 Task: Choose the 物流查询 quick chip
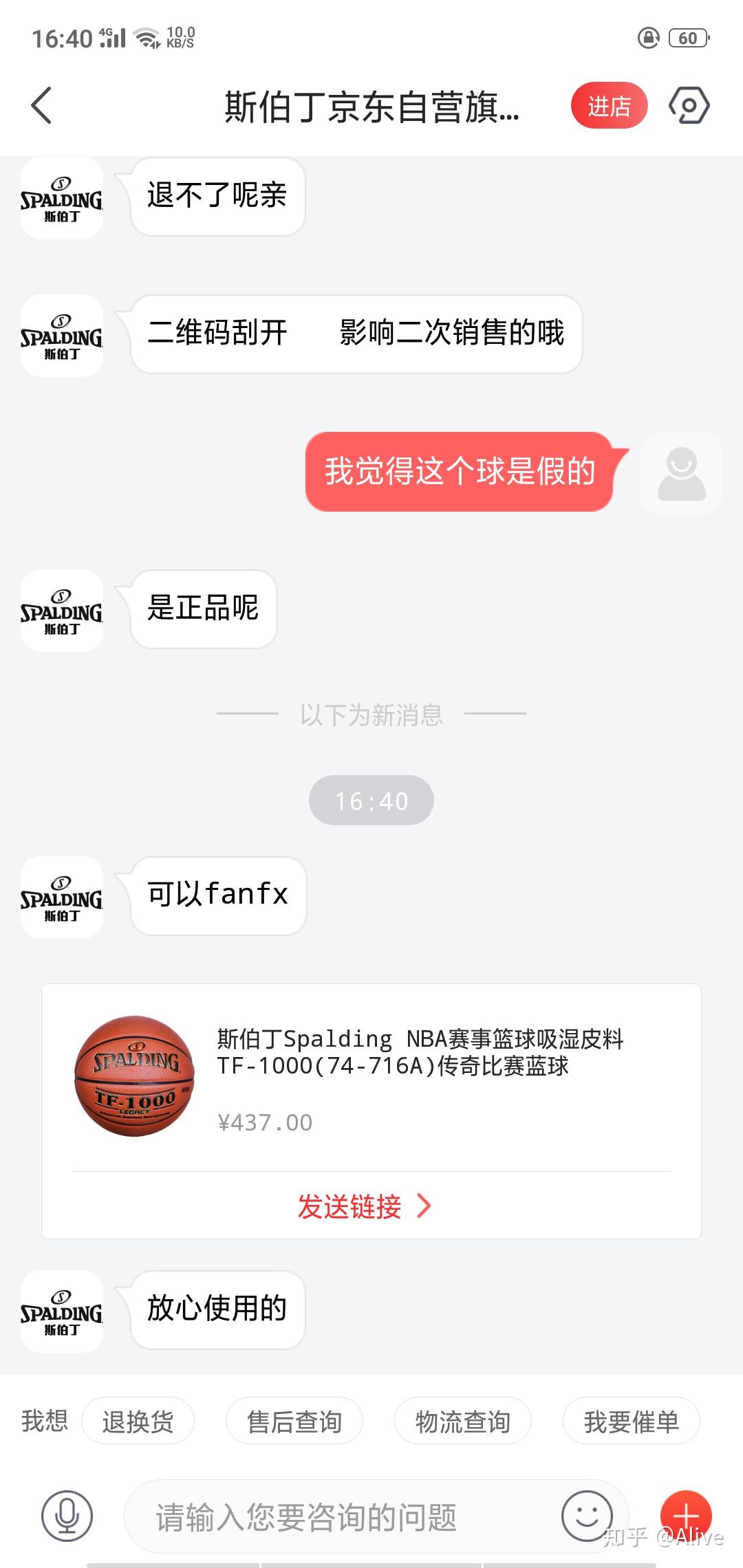tap(462, 1421)
